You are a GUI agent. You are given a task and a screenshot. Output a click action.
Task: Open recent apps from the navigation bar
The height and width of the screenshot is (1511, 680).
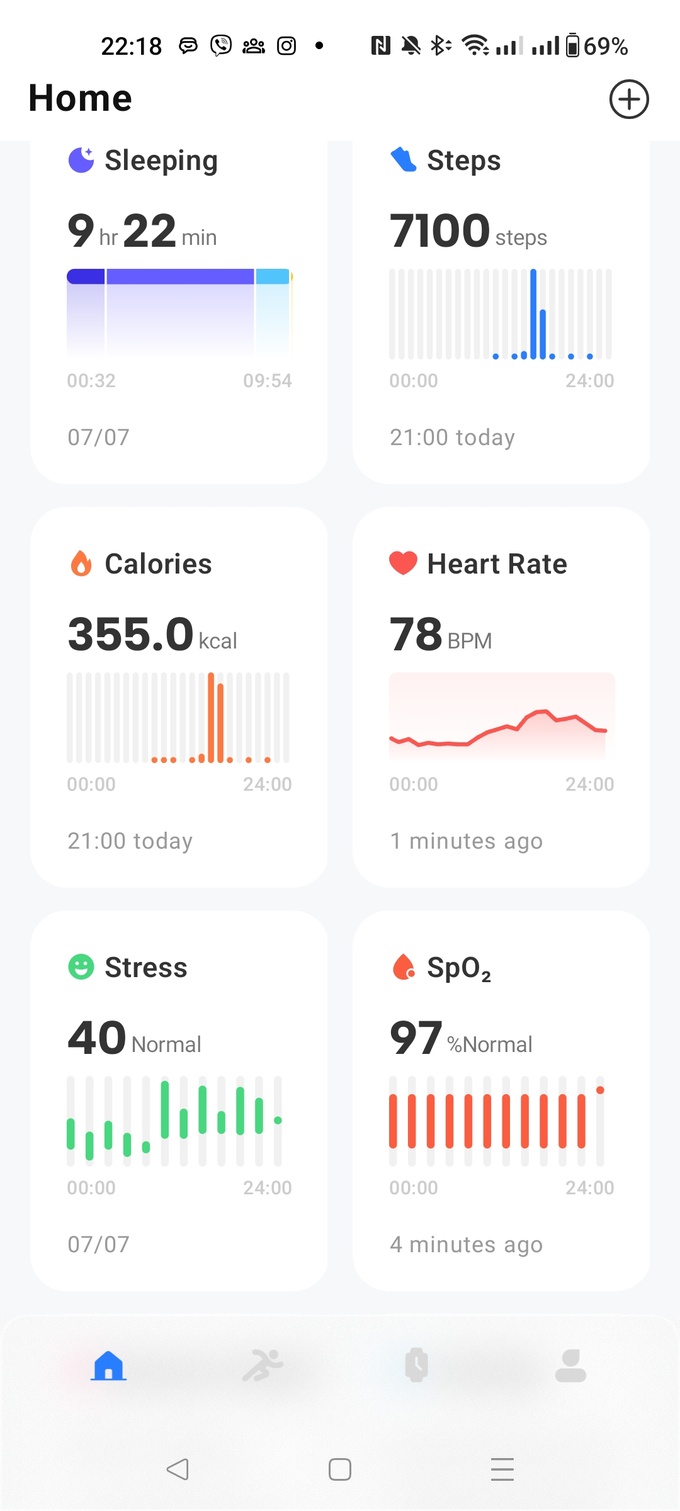tap(502, 1469)
